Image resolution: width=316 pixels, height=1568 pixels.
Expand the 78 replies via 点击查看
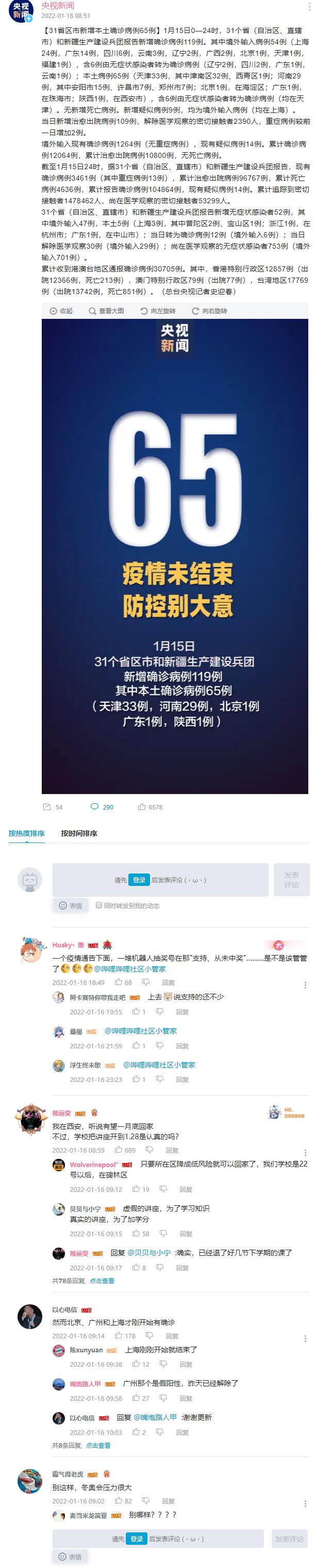tap(102, 1281)
